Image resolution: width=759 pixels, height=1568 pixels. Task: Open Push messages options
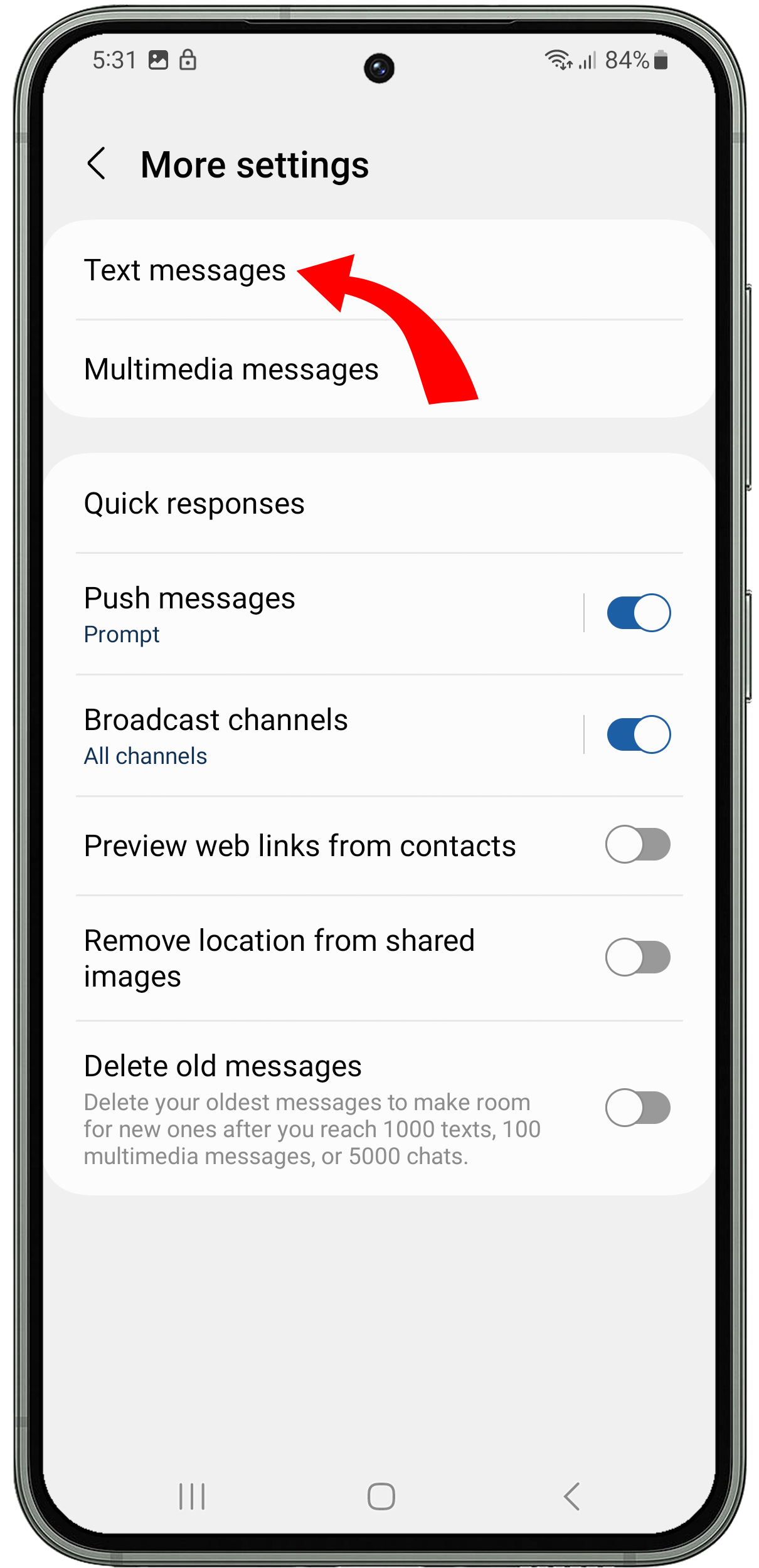click(314, 613)
